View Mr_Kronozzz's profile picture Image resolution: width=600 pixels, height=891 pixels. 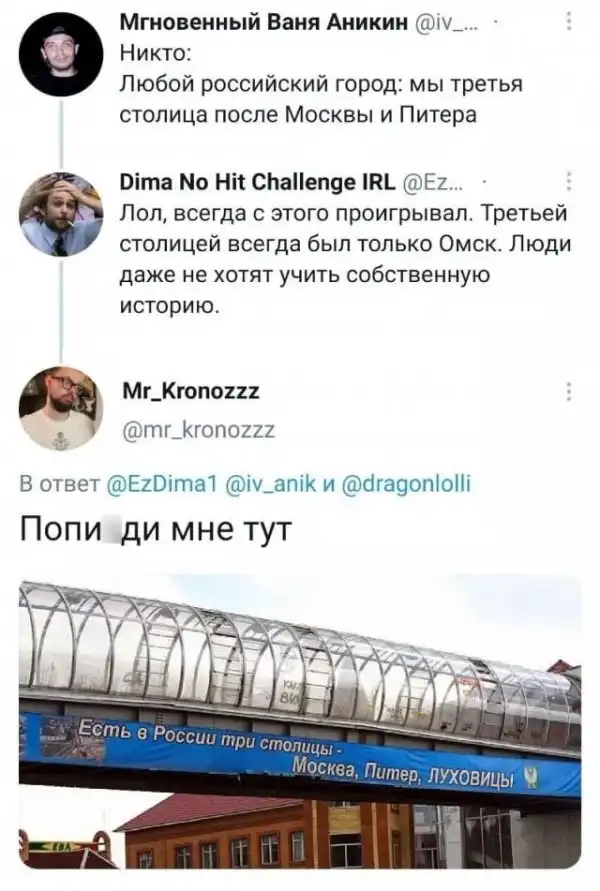(x=61, y=408)
